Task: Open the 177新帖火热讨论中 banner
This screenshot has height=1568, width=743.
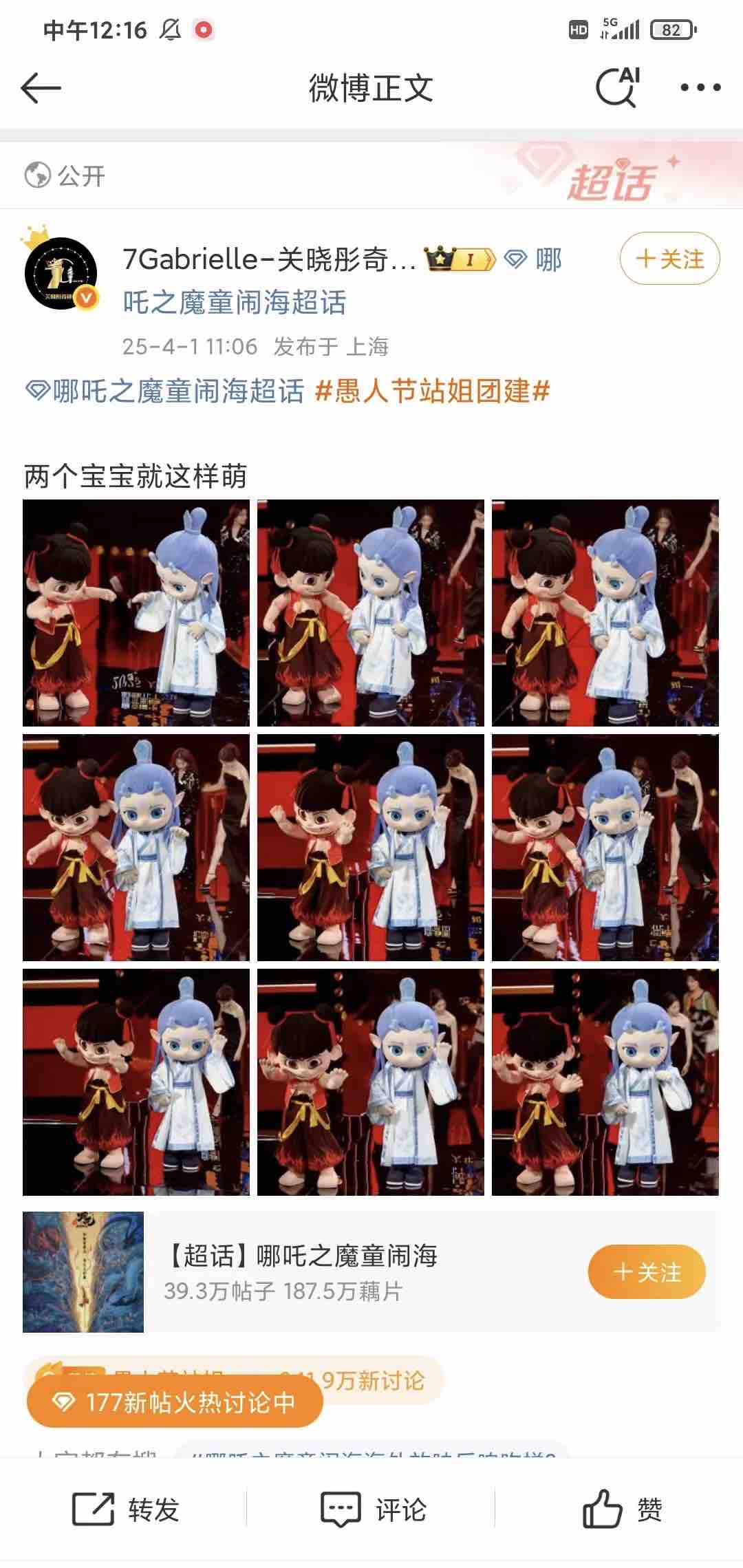Action: (x=175, y=1402)
